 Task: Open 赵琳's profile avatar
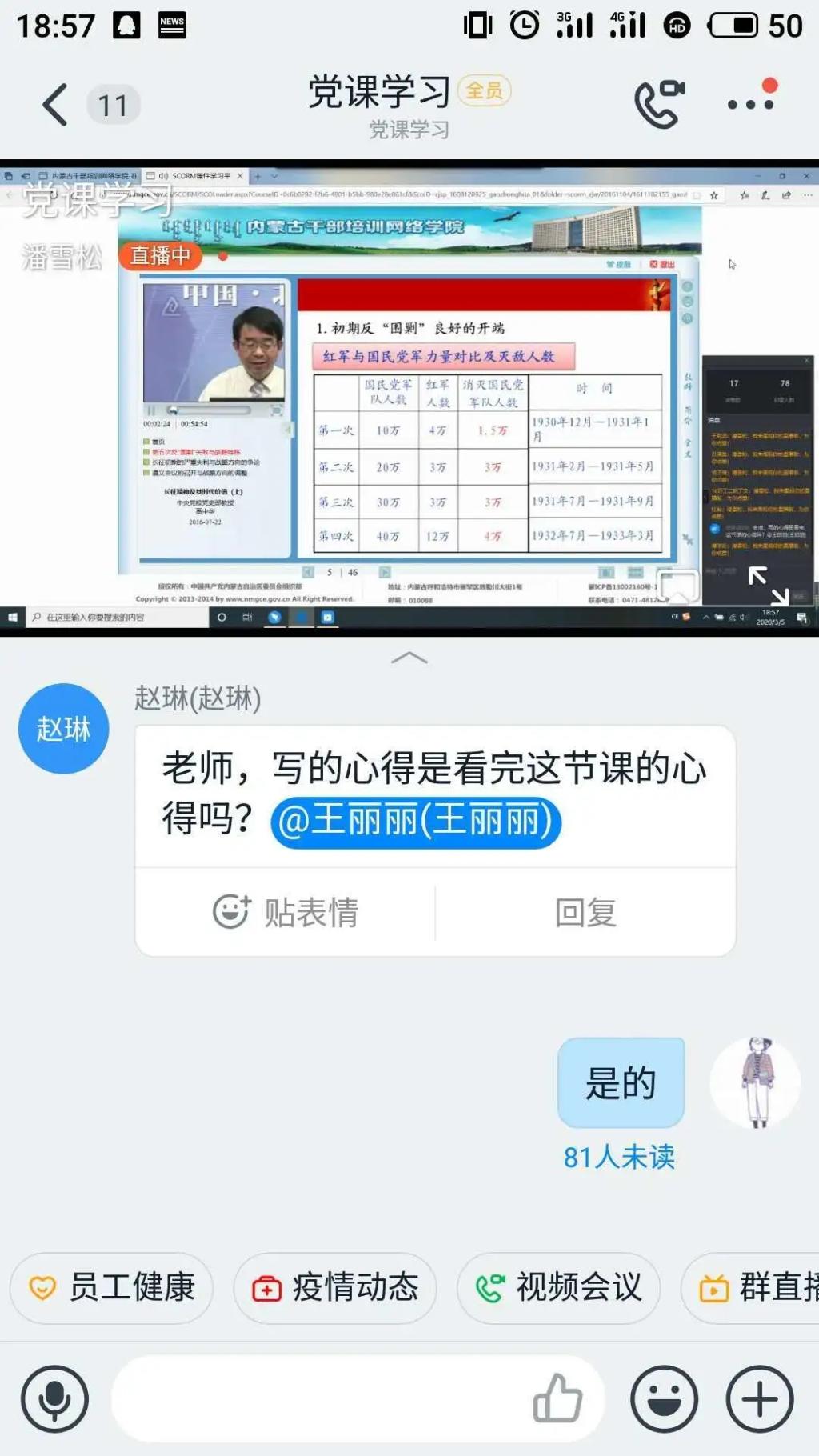tap(63, 729)
